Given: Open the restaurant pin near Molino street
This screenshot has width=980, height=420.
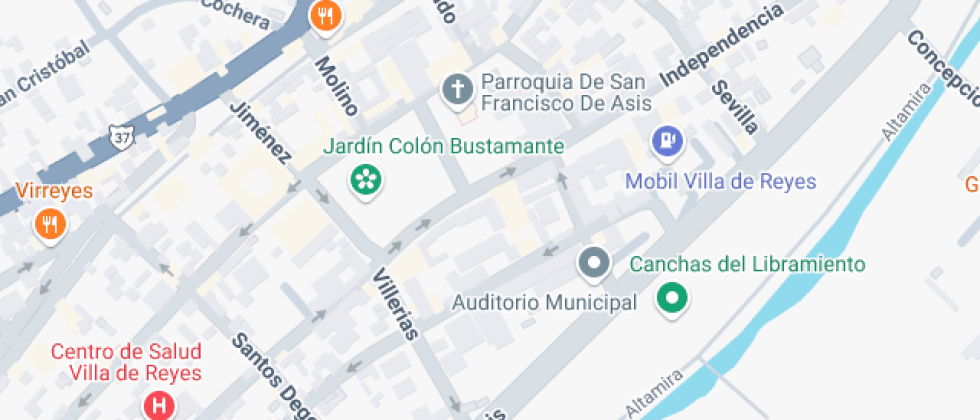Looking at the screenshot, I should [326, 16].
